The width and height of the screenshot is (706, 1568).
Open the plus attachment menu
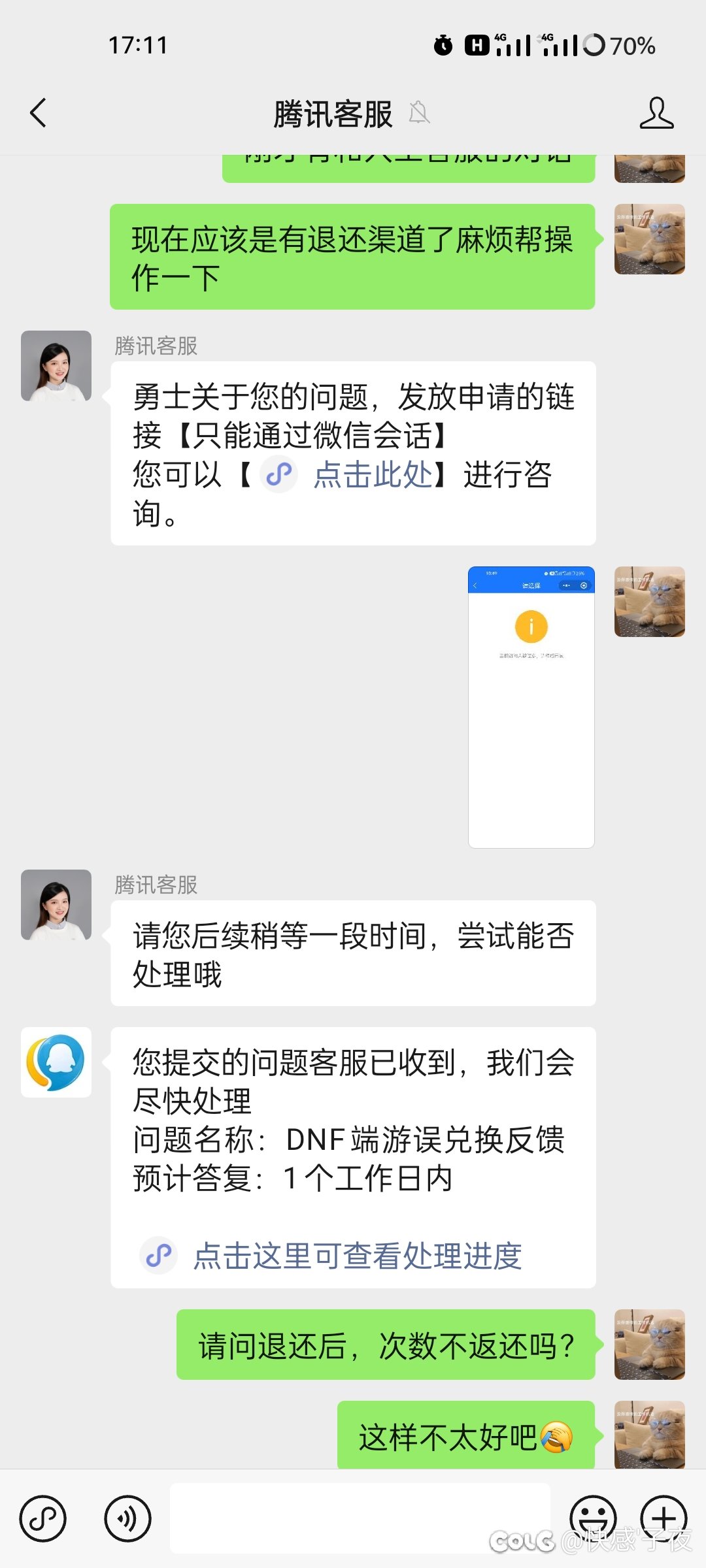664,1518
